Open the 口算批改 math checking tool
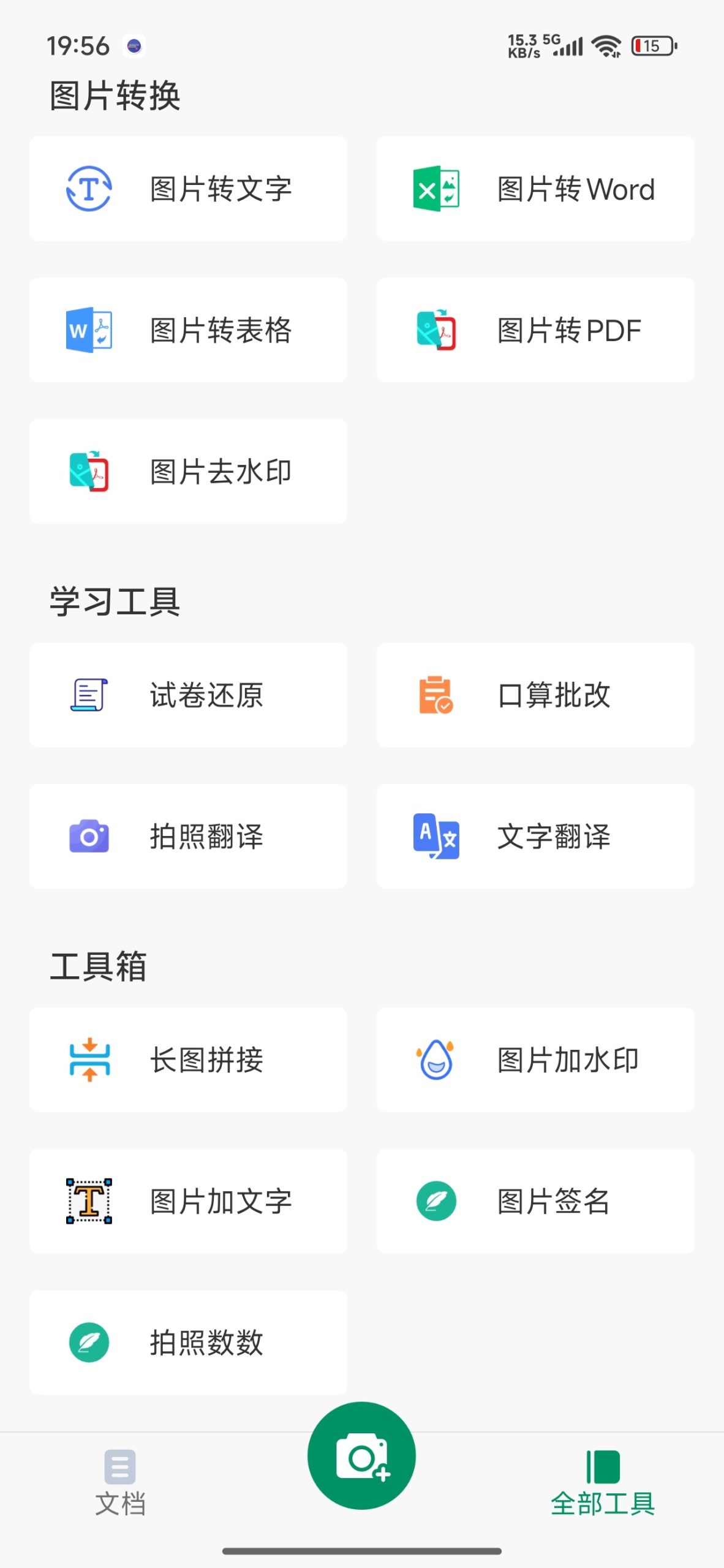This screenshot has height=1568, width=724. [535, 695]
